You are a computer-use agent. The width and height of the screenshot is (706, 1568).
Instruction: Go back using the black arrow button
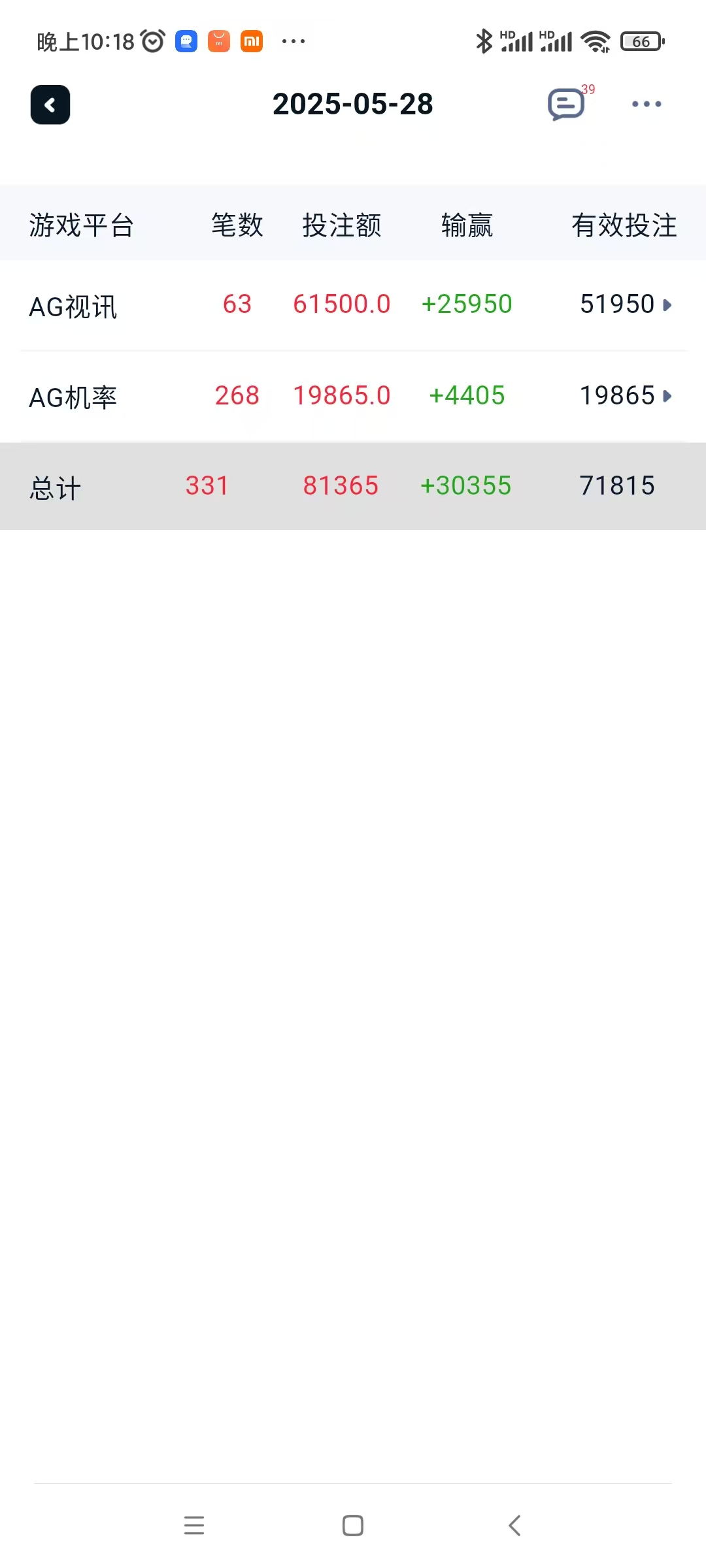click(50, 105)
